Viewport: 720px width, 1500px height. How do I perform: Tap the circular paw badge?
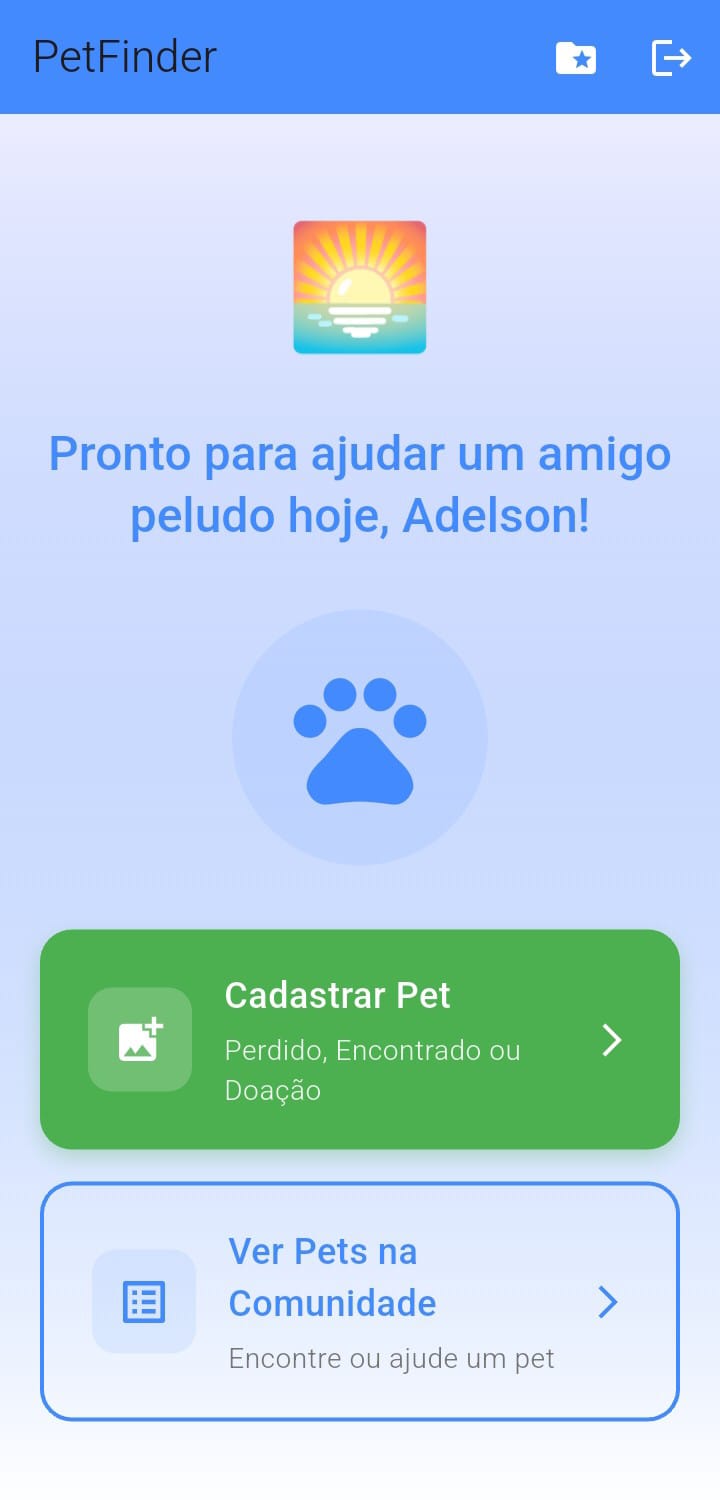360,737
